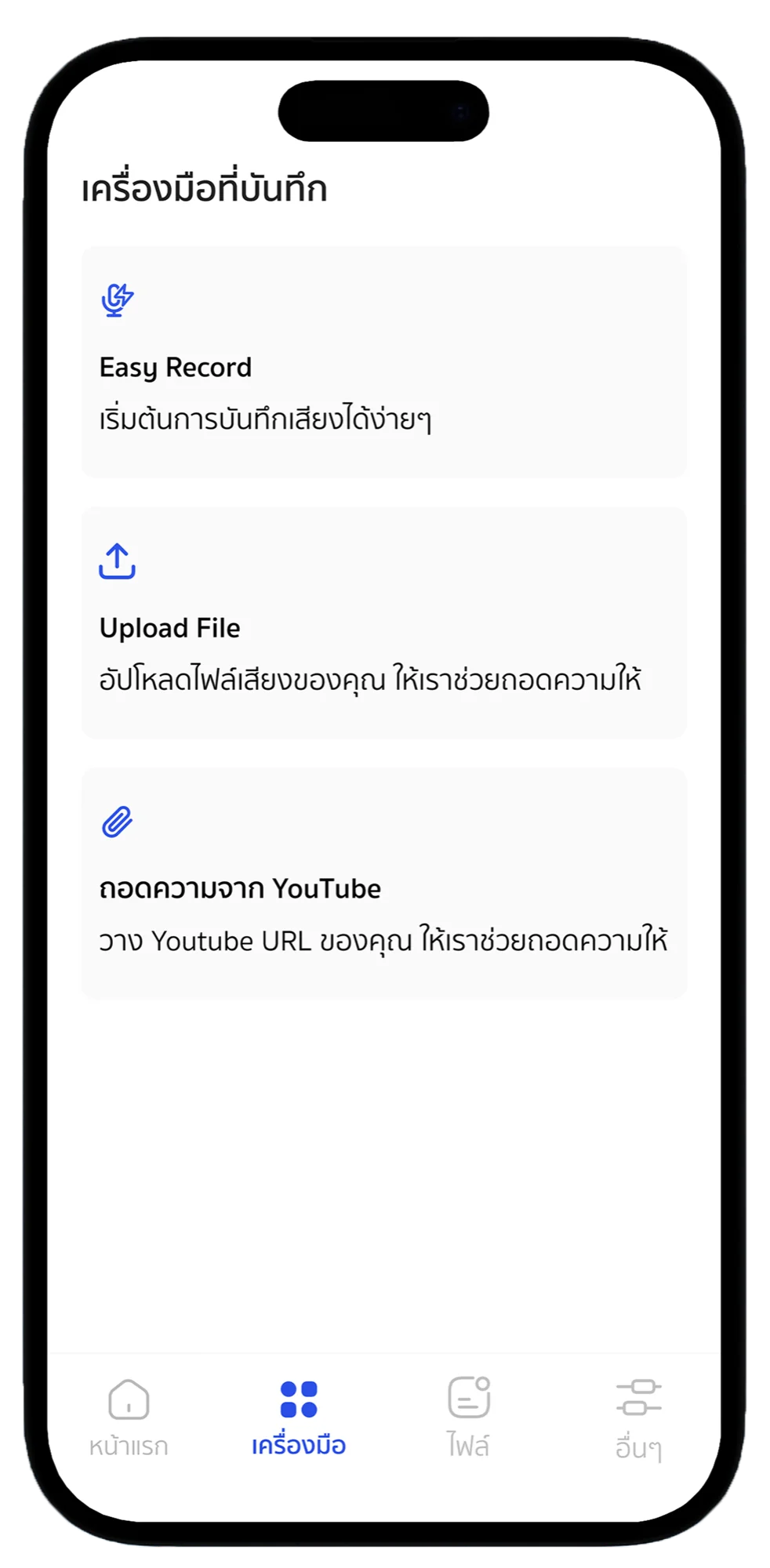Image resolution: width=770 pixels, height=1568 pixels.
Task: Open the Easy Record card
Action: tap(383, 362)
